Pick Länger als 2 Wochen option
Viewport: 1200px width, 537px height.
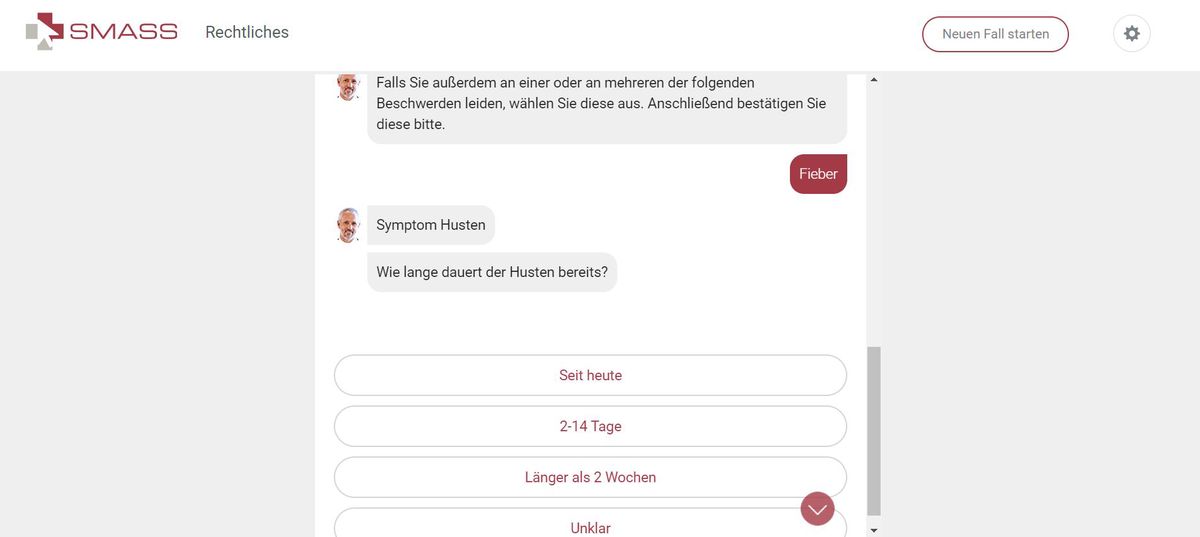(x=590, y=477)
